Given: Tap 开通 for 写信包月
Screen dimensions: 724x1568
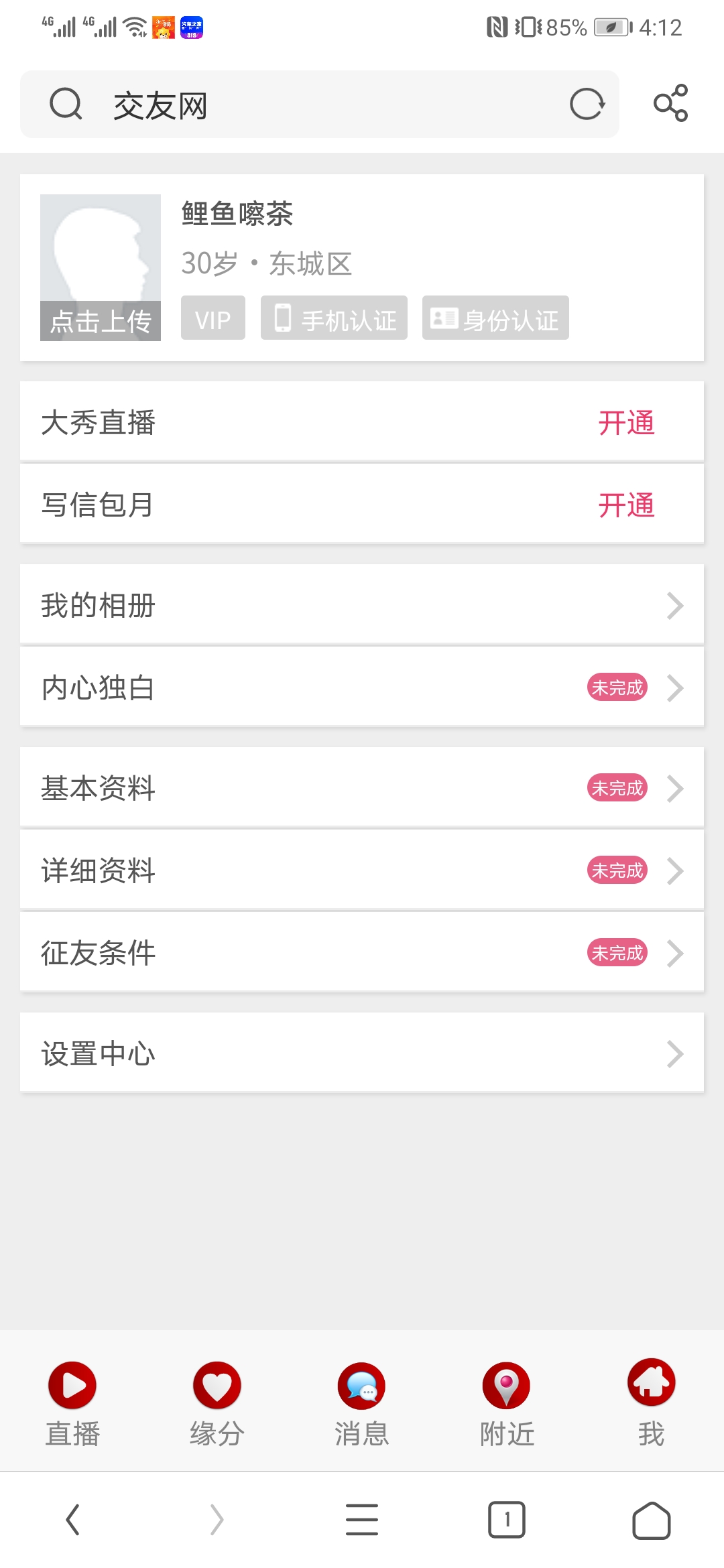Looking at the screenshot, I should [626, 505].
